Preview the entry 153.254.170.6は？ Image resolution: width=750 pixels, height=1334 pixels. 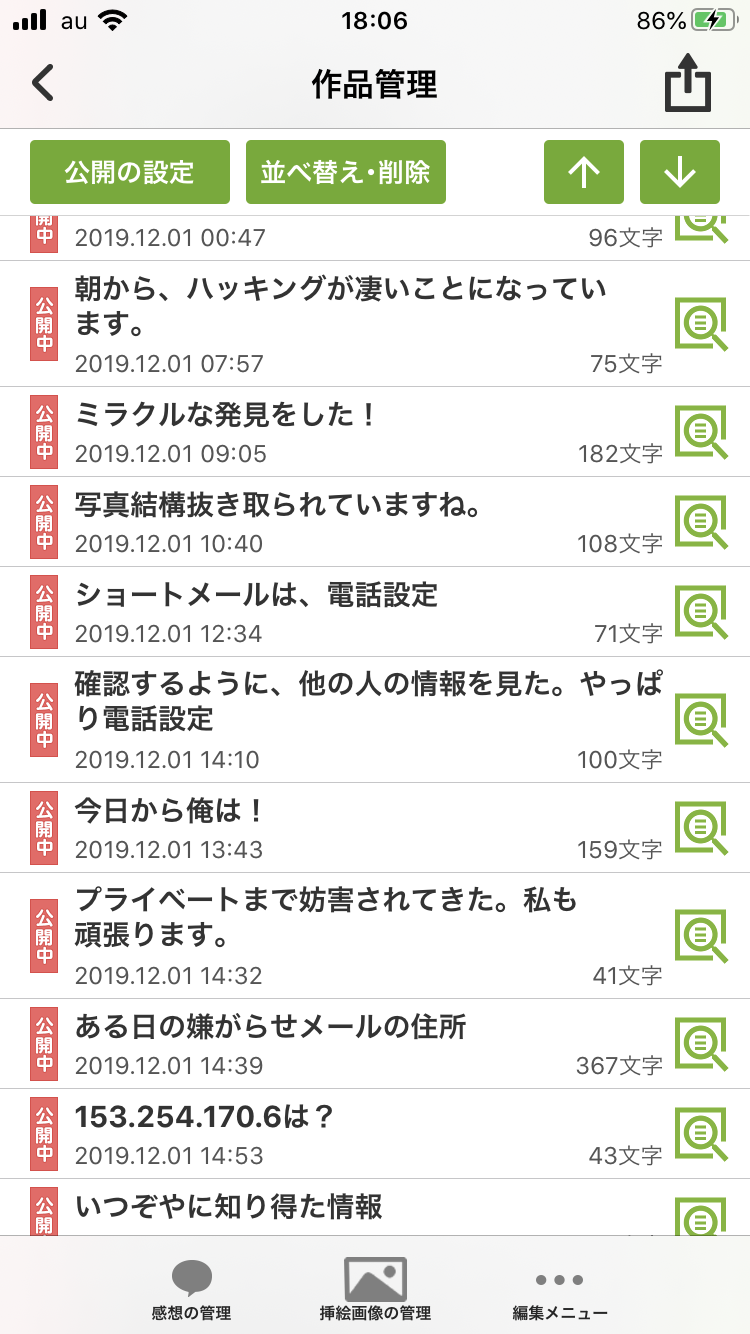pyautogui.click(x=700, y=1134)
